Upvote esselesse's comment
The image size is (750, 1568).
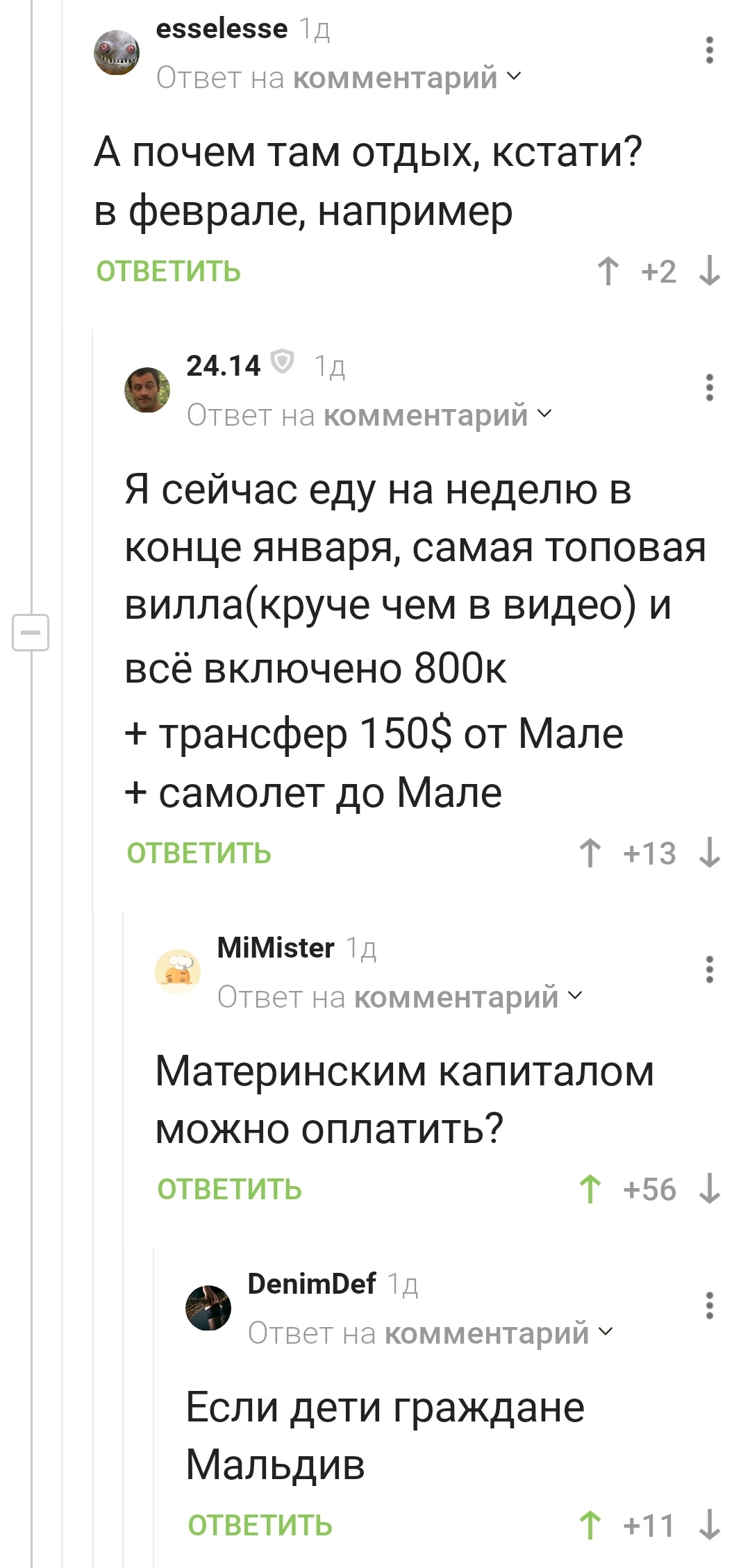608,272
